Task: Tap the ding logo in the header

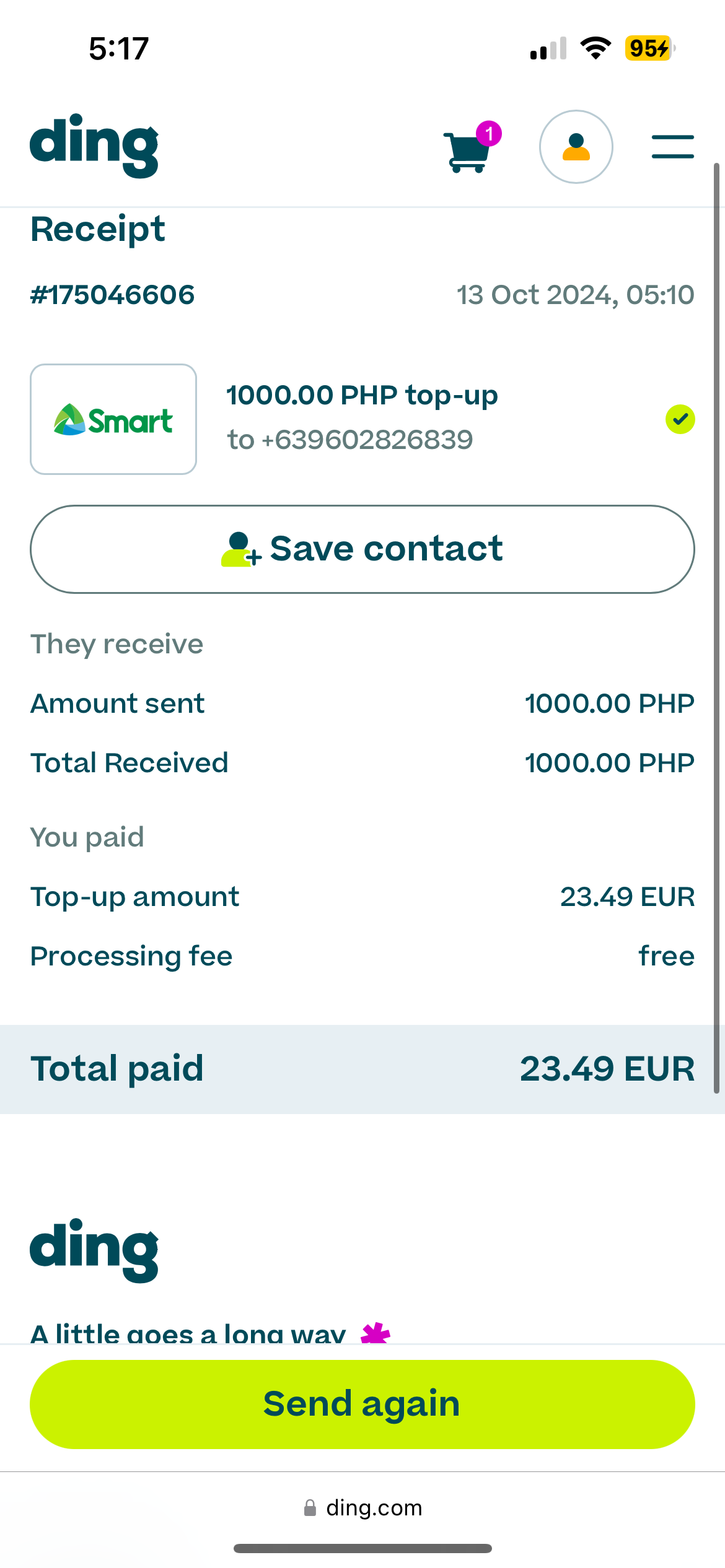Action: pos(94,146)
